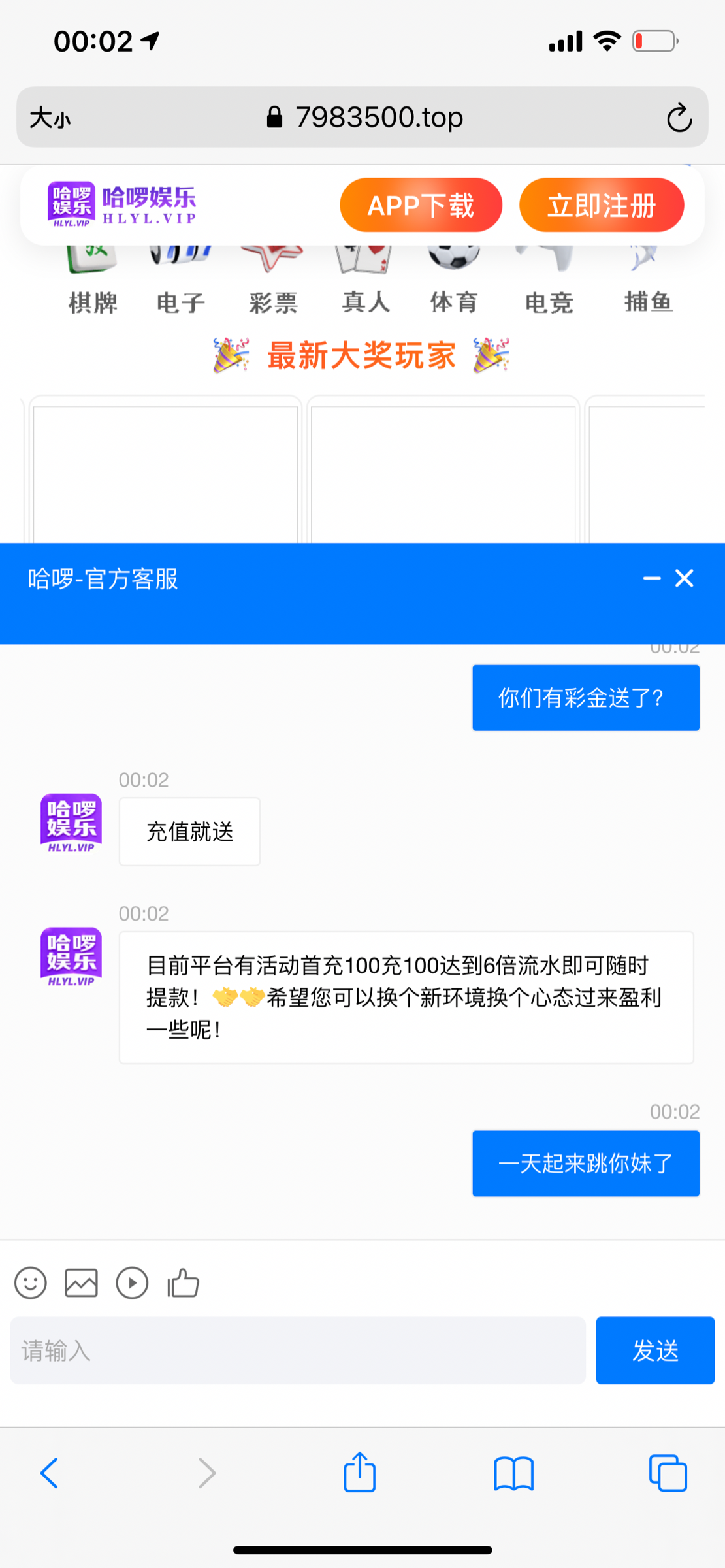Open Safari bookmarks
Viewport: 725px width, 1568px height.
513,1473
